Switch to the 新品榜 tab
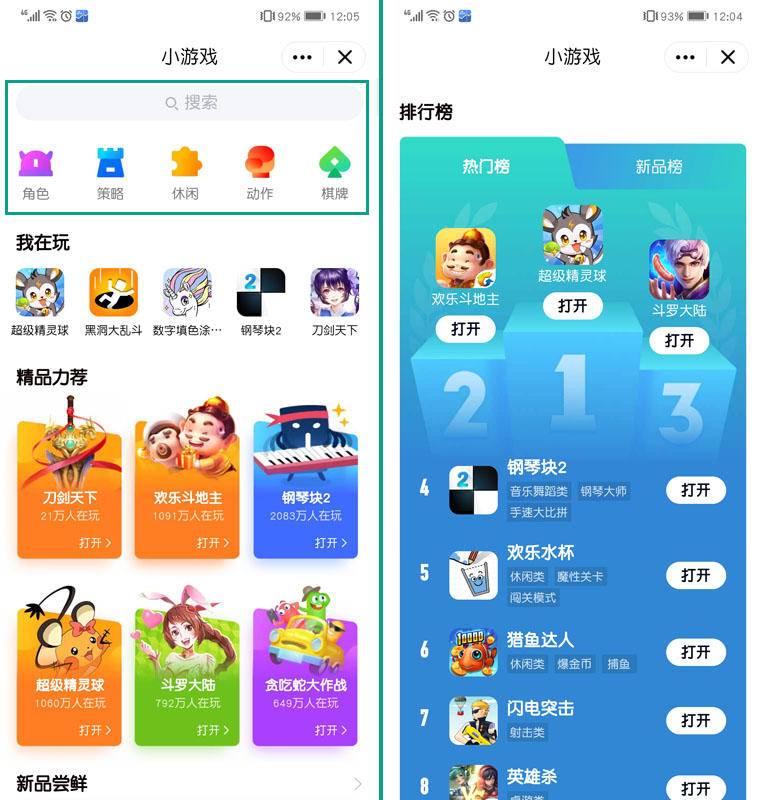Viewport: 762px width, 800px height. 658,166
